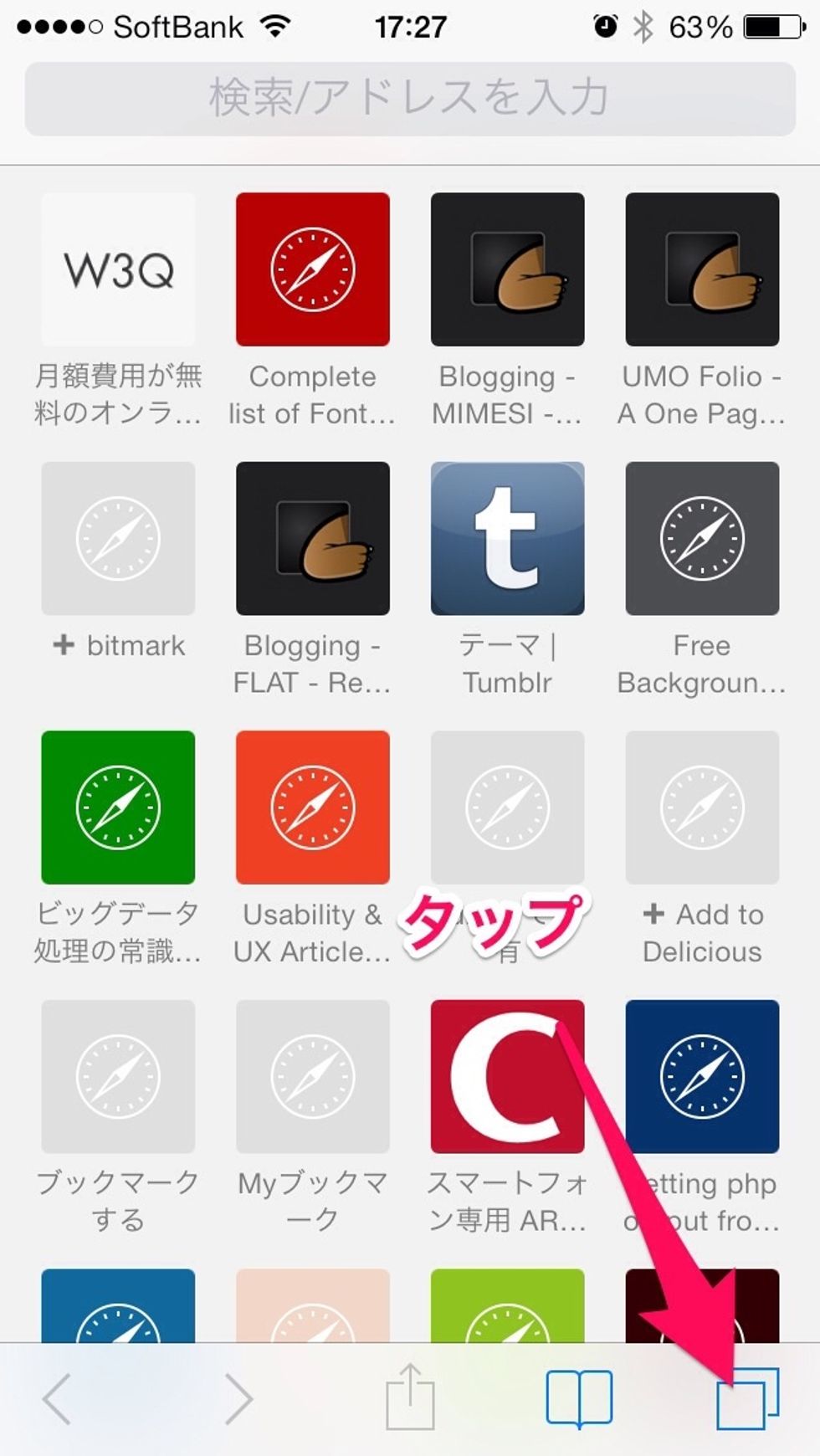Open the Usability & UX Article favorite
The height and width of the screenshot is (1456, 820).
(313, 807)
